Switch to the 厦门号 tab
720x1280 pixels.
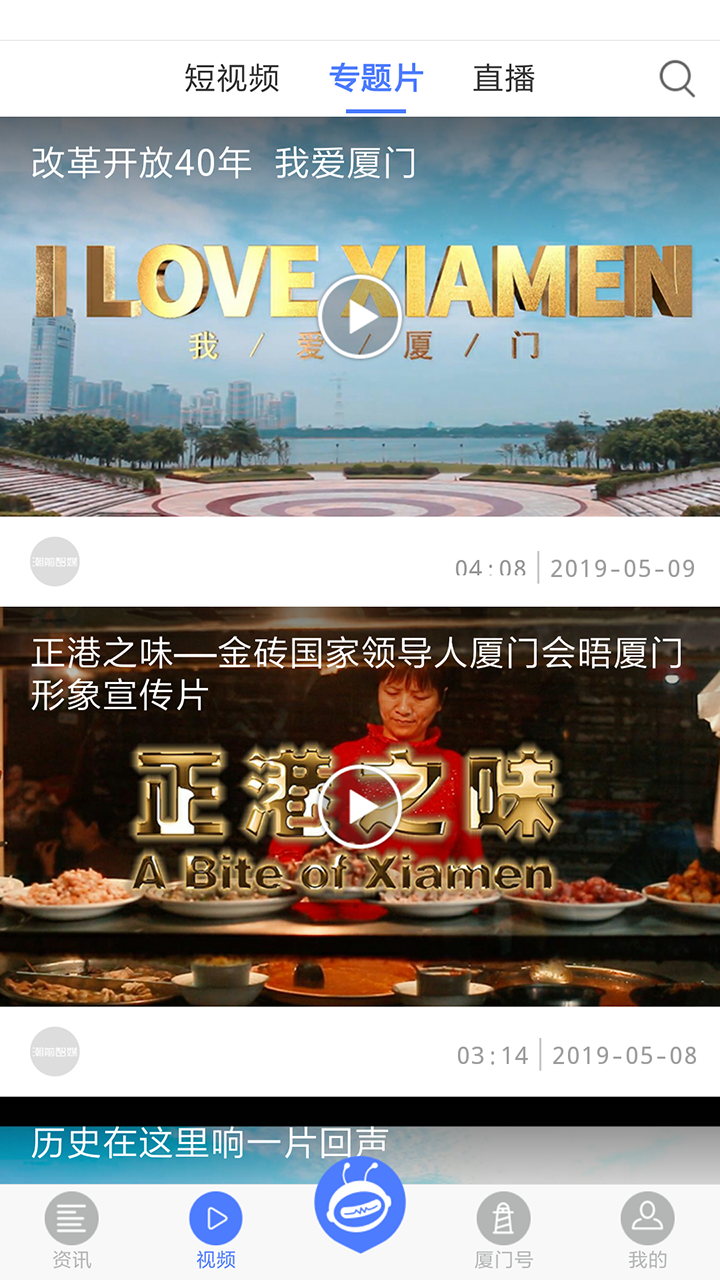(504, 1230)
